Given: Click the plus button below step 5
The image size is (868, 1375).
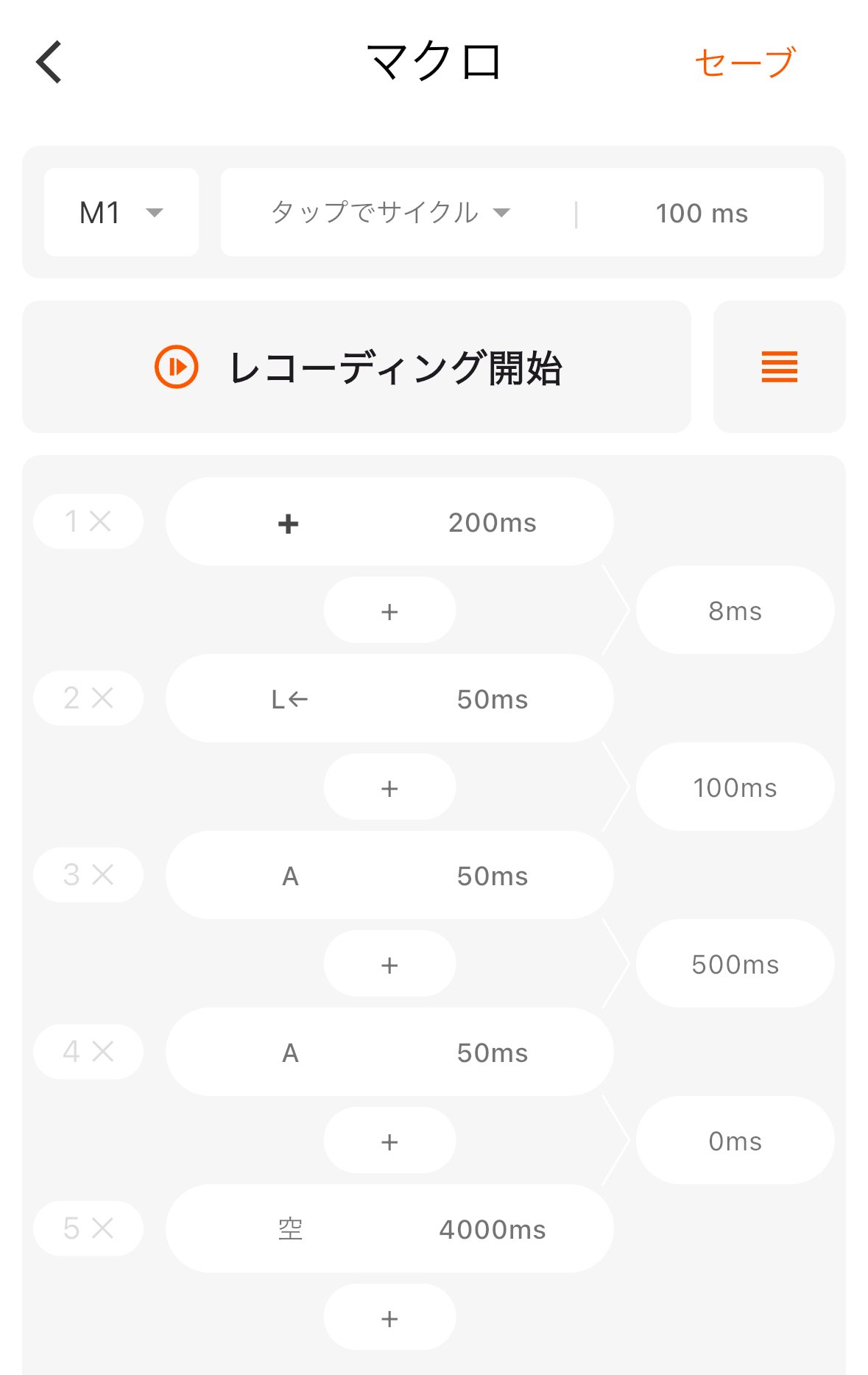Looking at the screenshot, I should point(389,1317).
